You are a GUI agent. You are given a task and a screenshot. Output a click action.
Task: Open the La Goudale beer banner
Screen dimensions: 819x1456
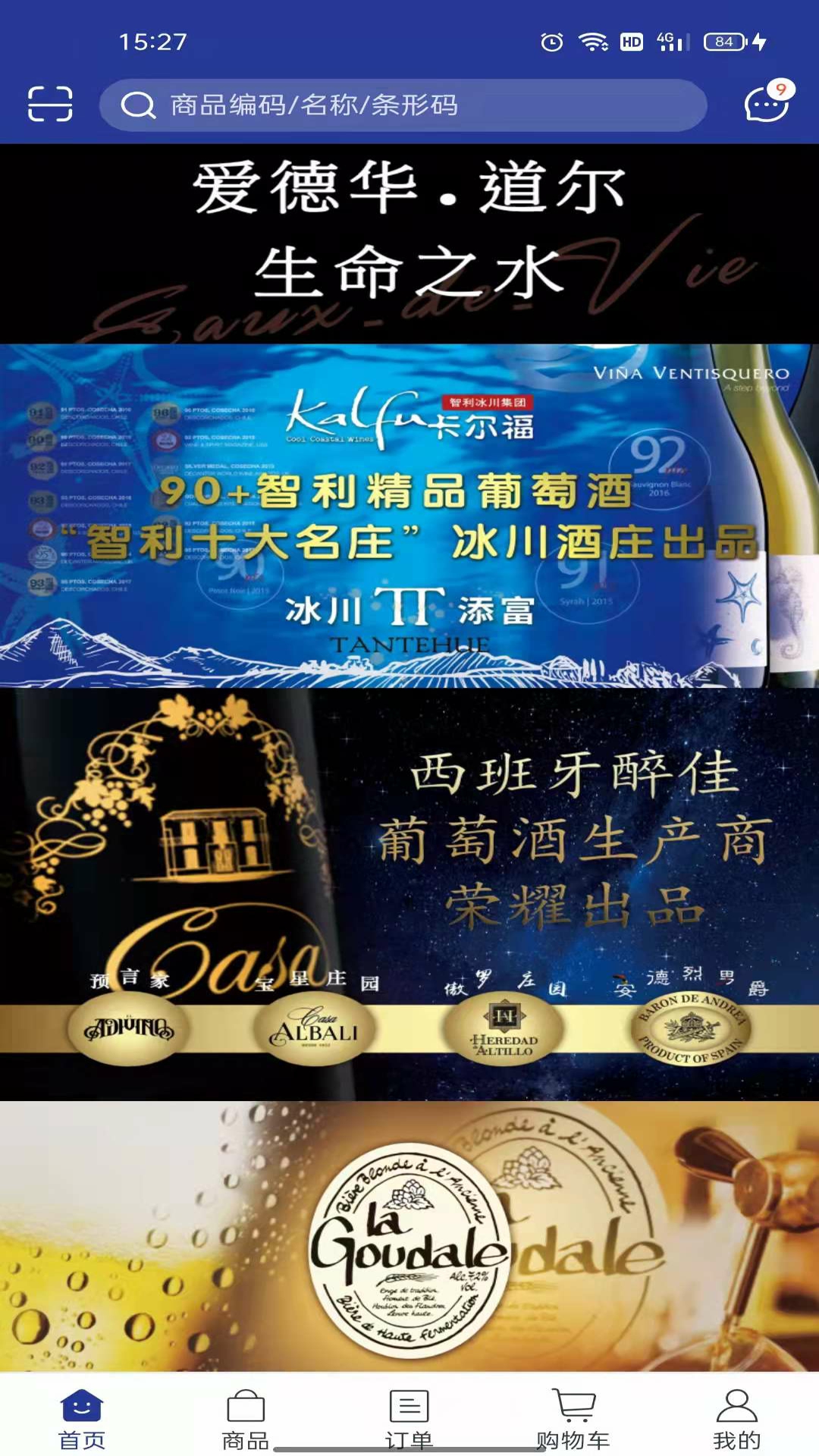coord(409,1236)
